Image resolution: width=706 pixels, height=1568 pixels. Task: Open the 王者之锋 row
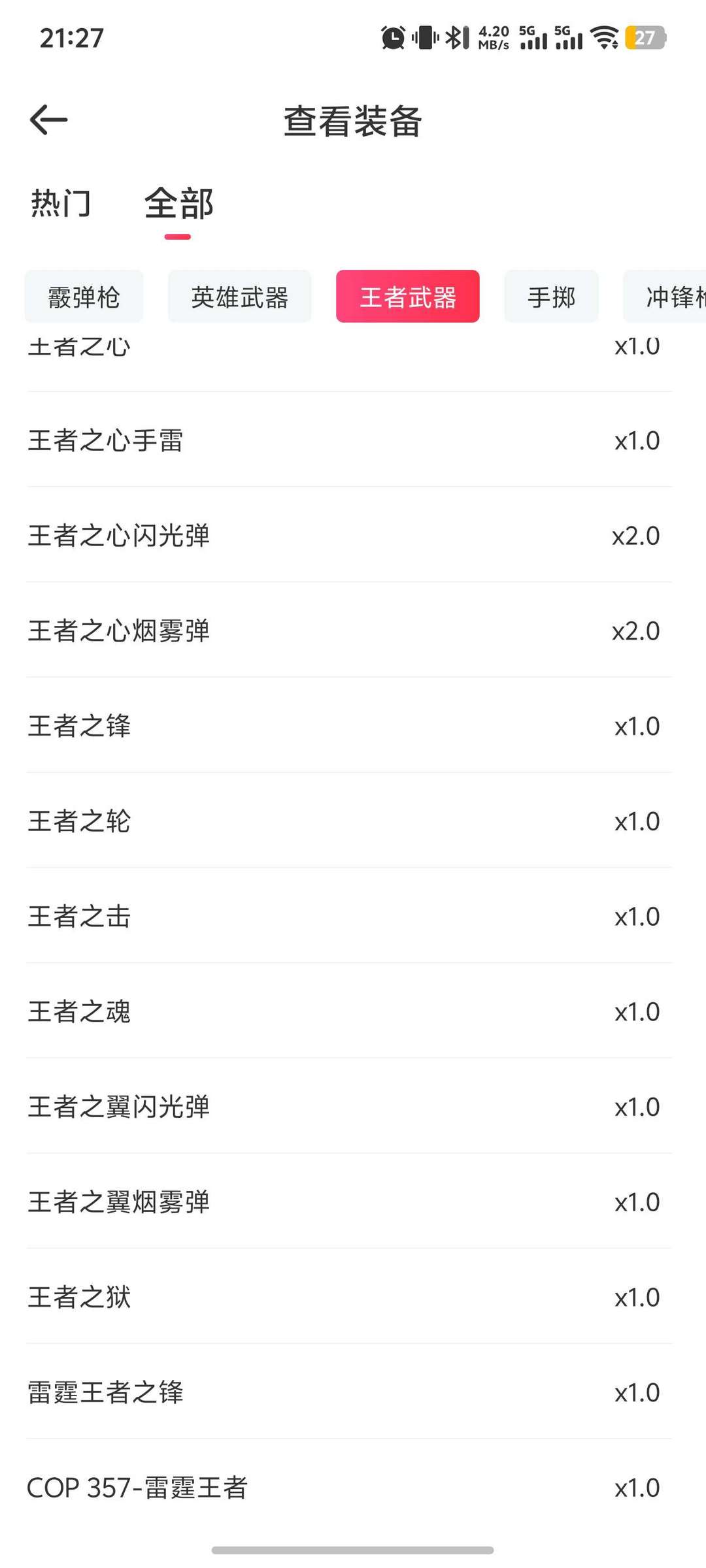349,726
